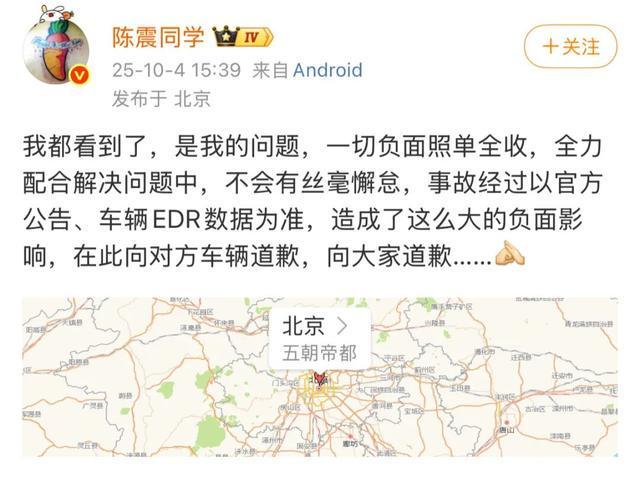
Task: Open the 北京 五朝帝都 location card
Action: point(320,337)
